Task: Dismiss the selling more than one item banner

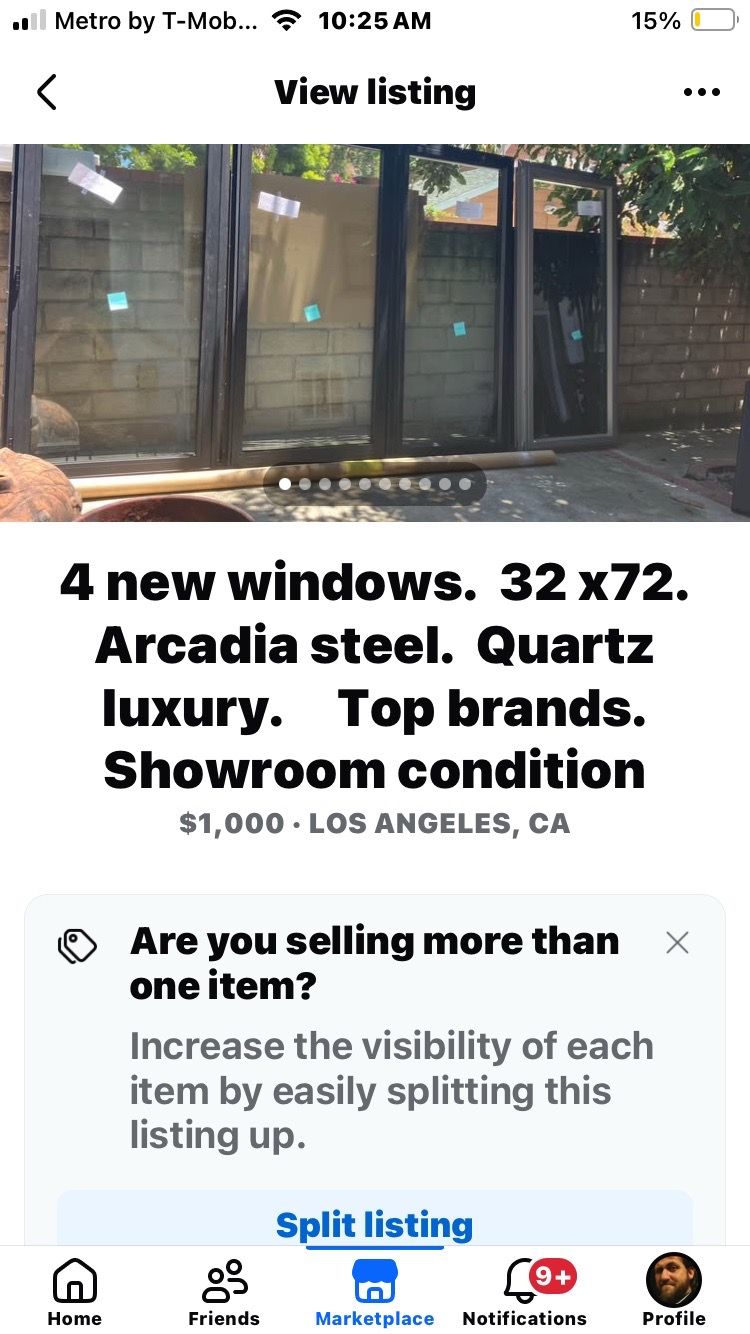Action: 677,942
